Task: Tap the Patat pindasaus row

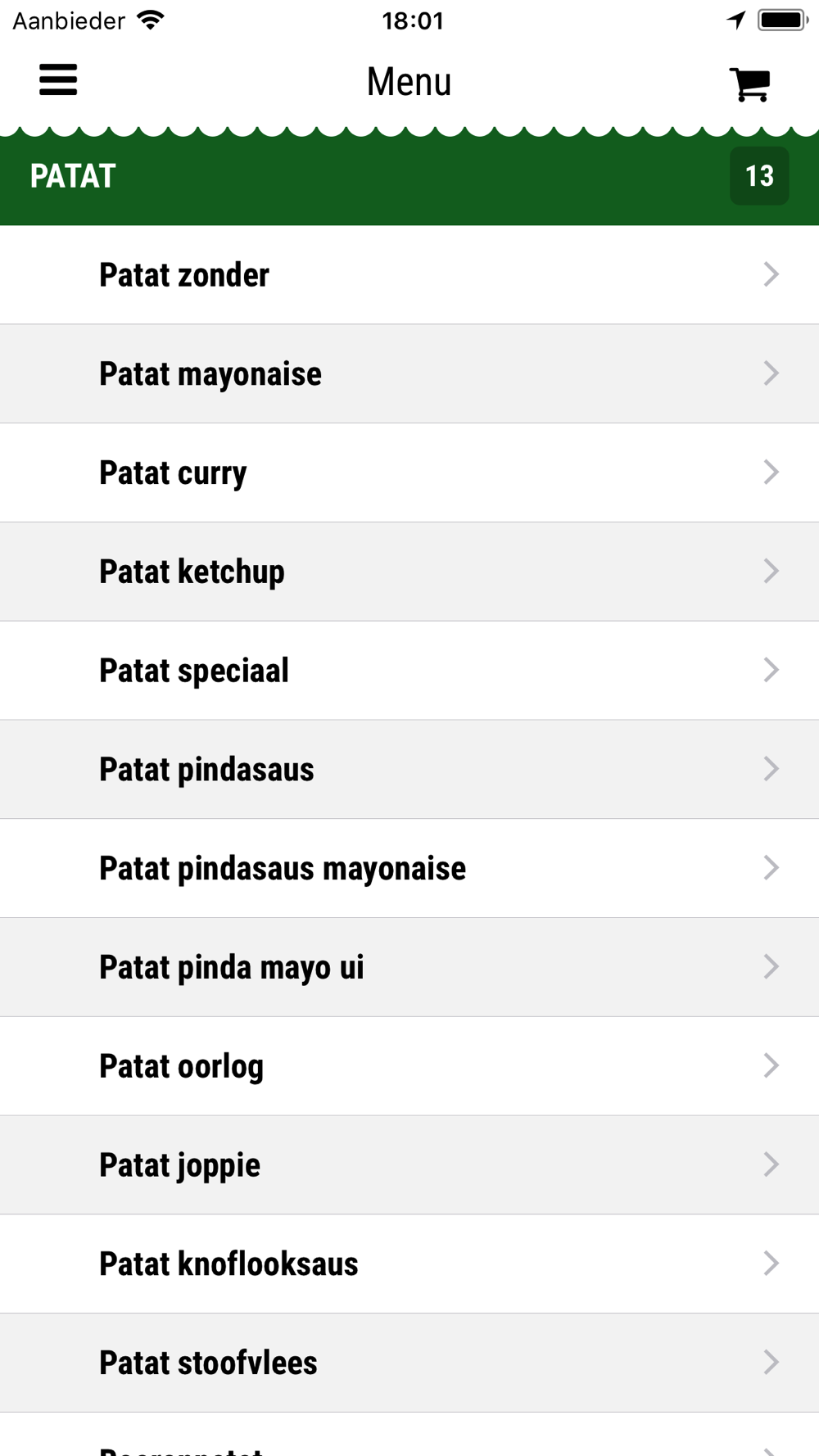Action: coord(409,770)
